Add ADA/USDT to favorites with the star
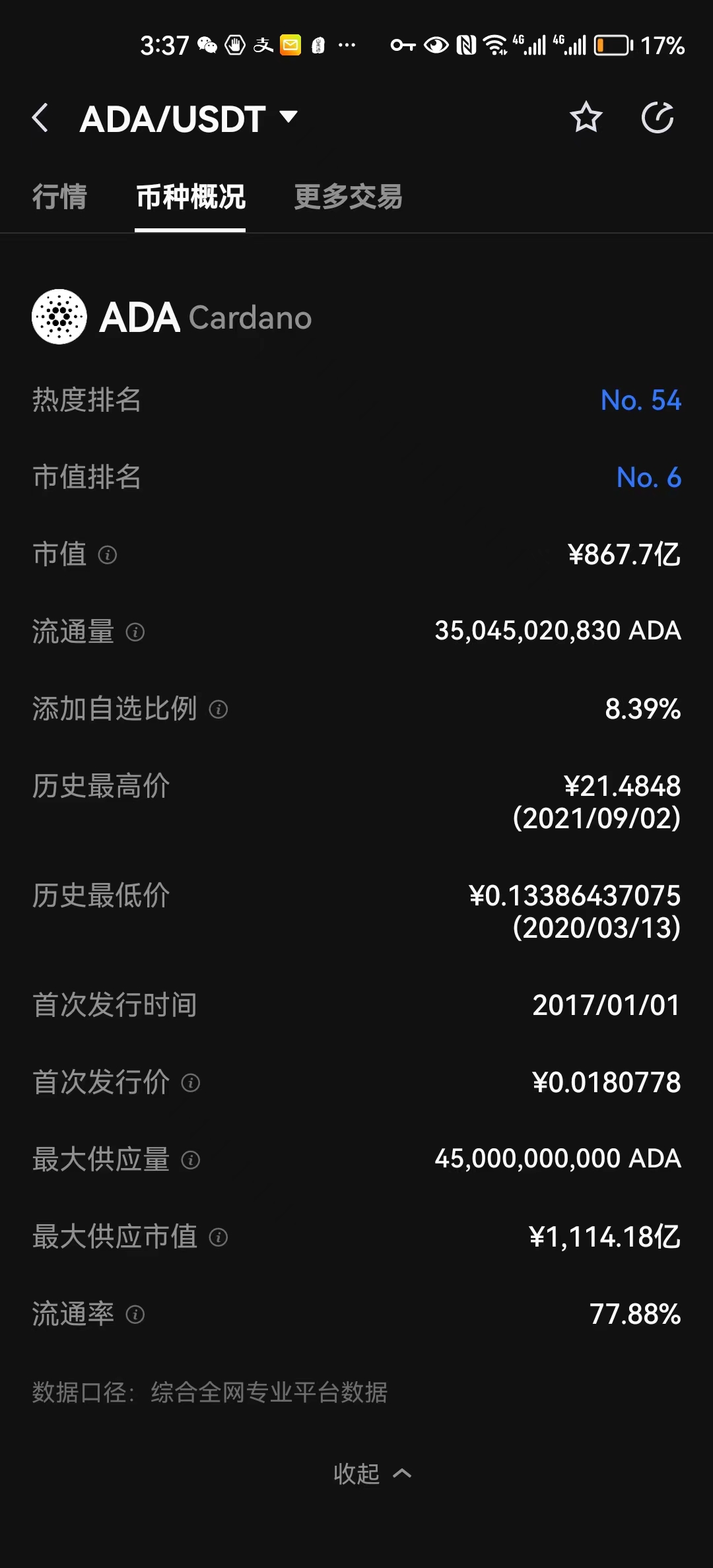Image resolution: width=713 pixels, height=1568 pixels. click(586, 118)
